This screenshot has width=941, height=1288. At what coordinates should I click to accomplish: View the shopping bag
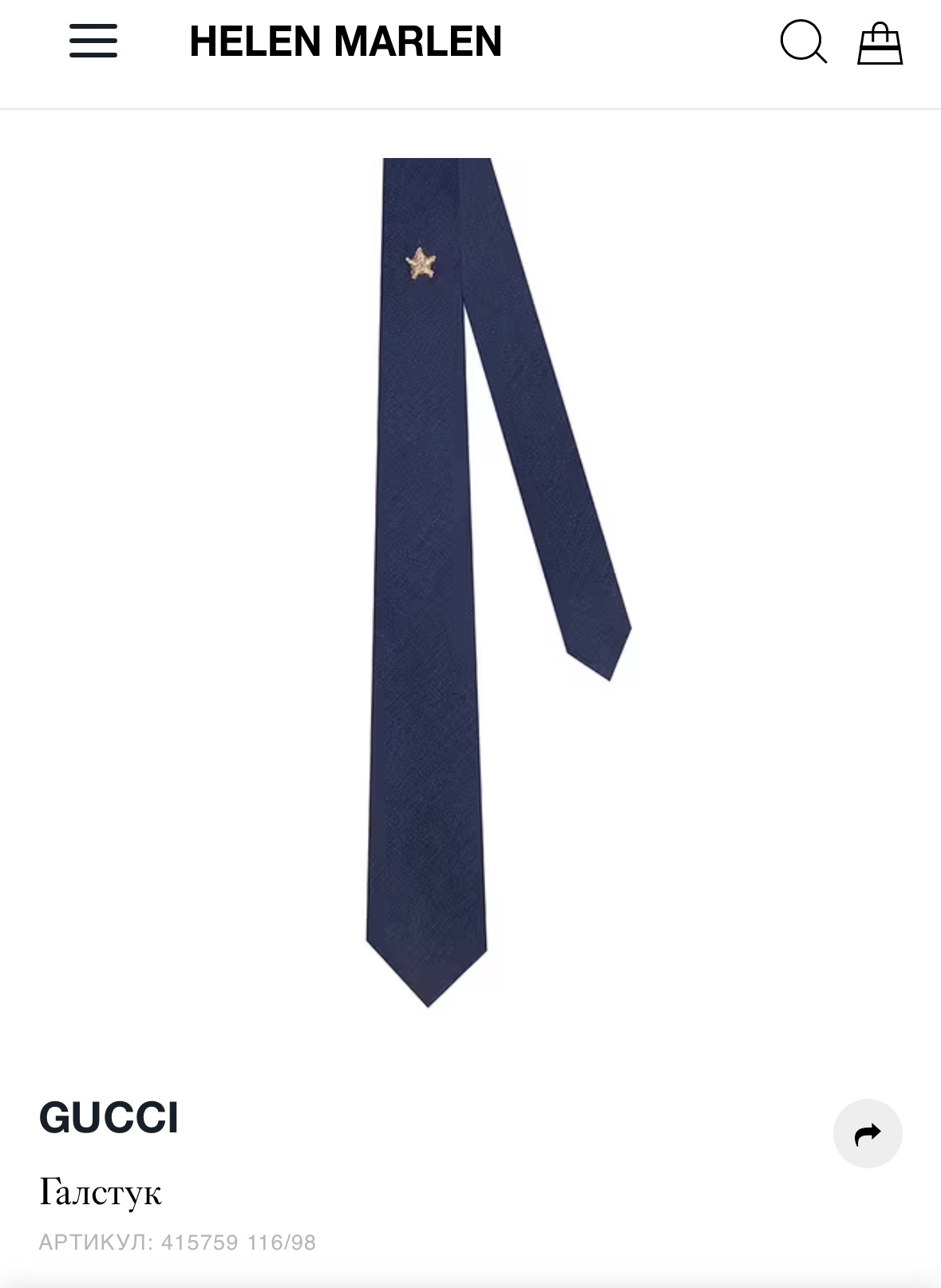pyautogui.click(x=880, y=43)
